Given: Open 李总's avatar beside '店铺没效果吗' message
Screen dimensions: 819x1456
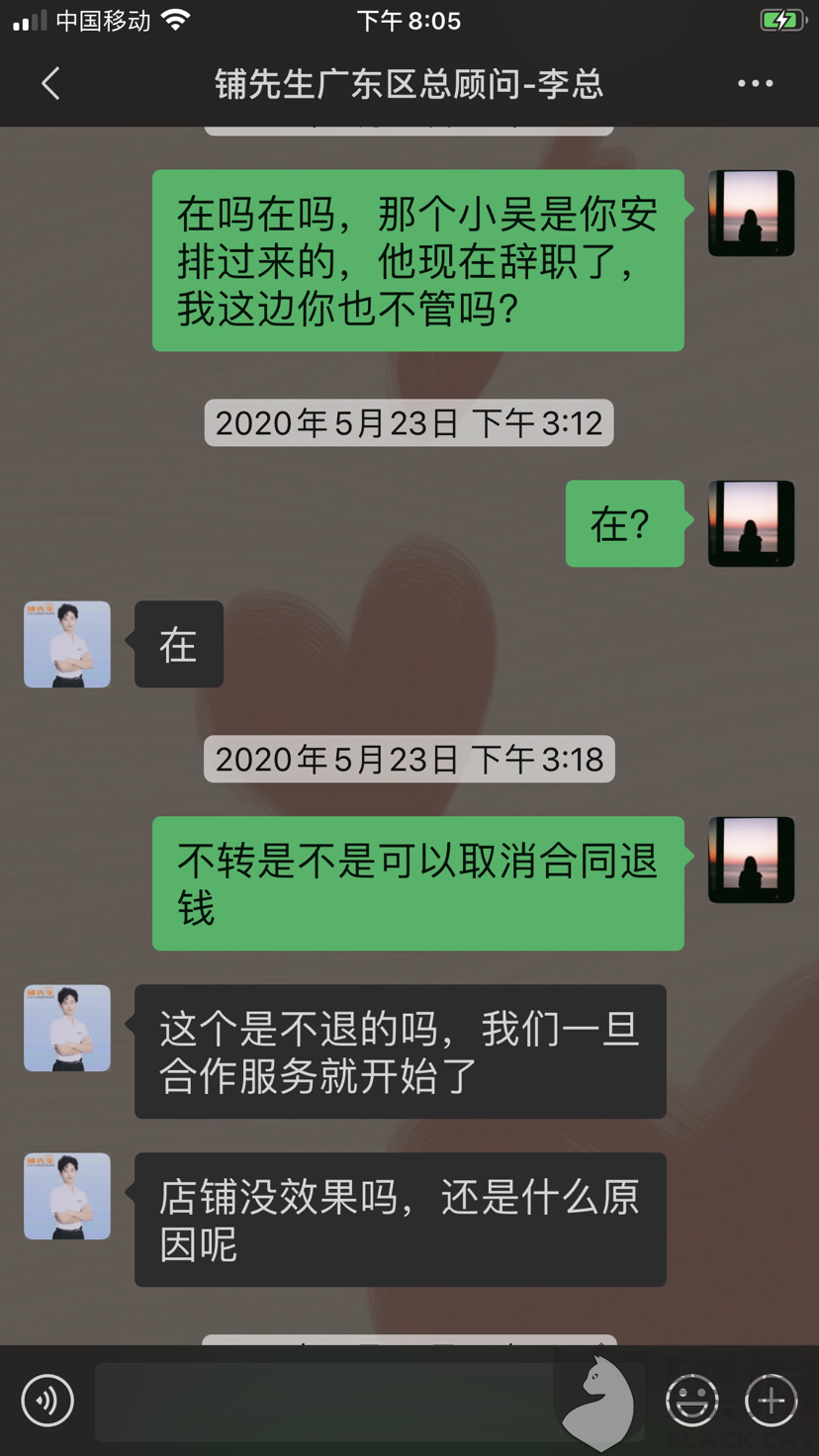Looking at the screenshot, I should click(67, 1196).
